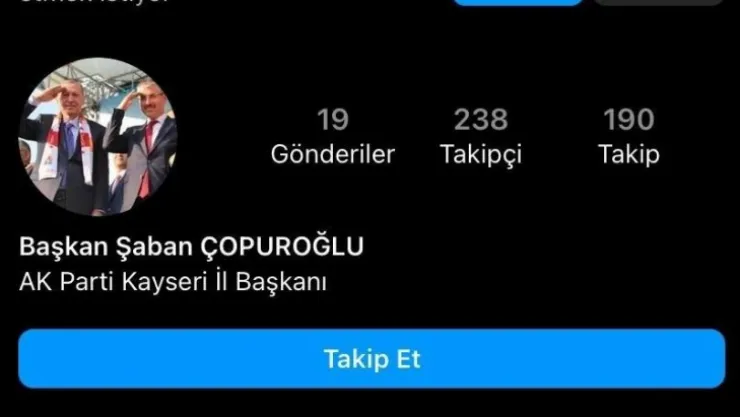View the 238 Takipçi followers list
The width and height of the screenshot is (740, 417).
pyautogui.click(x=481, y=137)
